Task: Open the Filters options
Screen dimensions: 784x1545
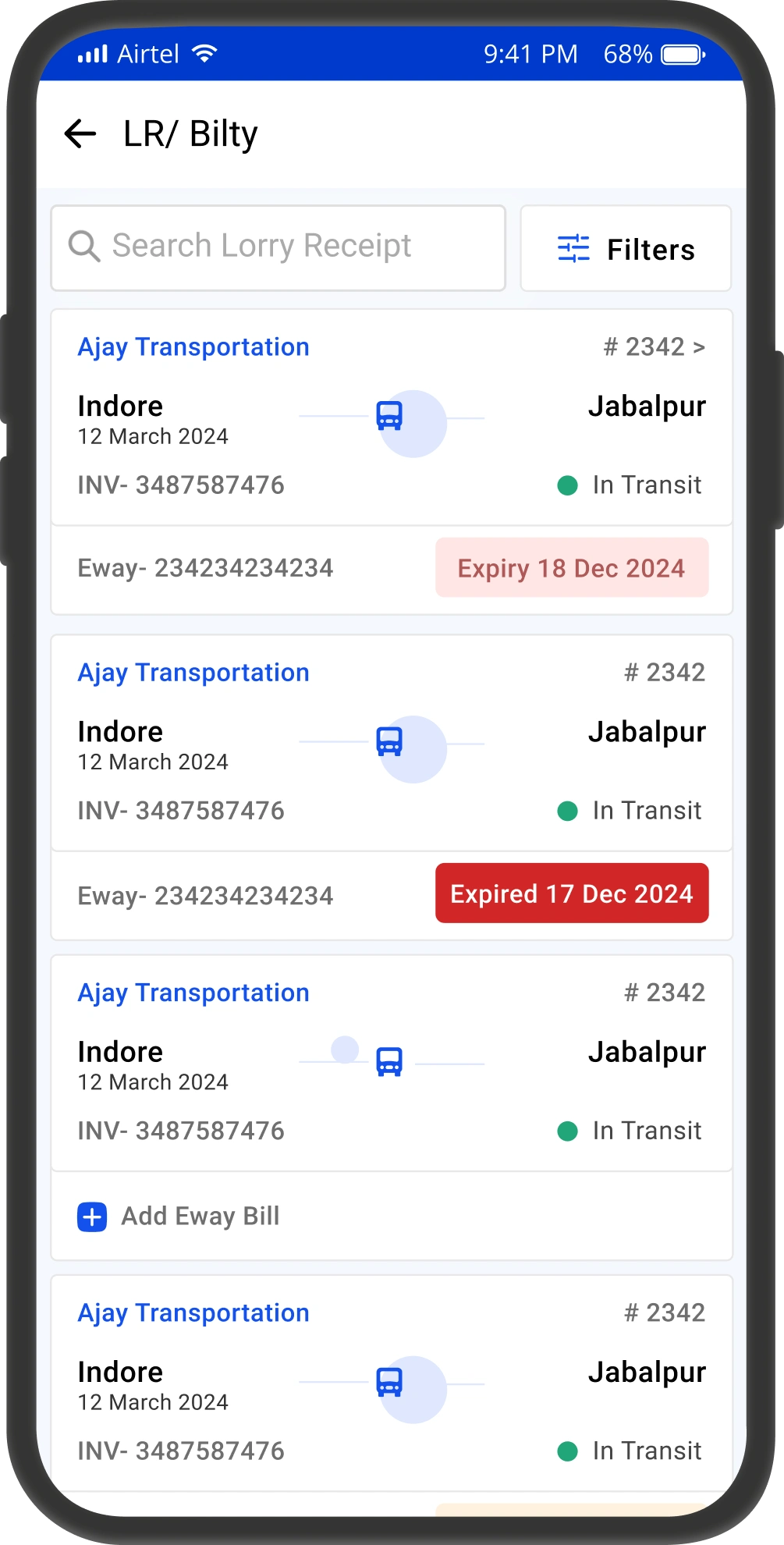Action: [x=626, y=248]
